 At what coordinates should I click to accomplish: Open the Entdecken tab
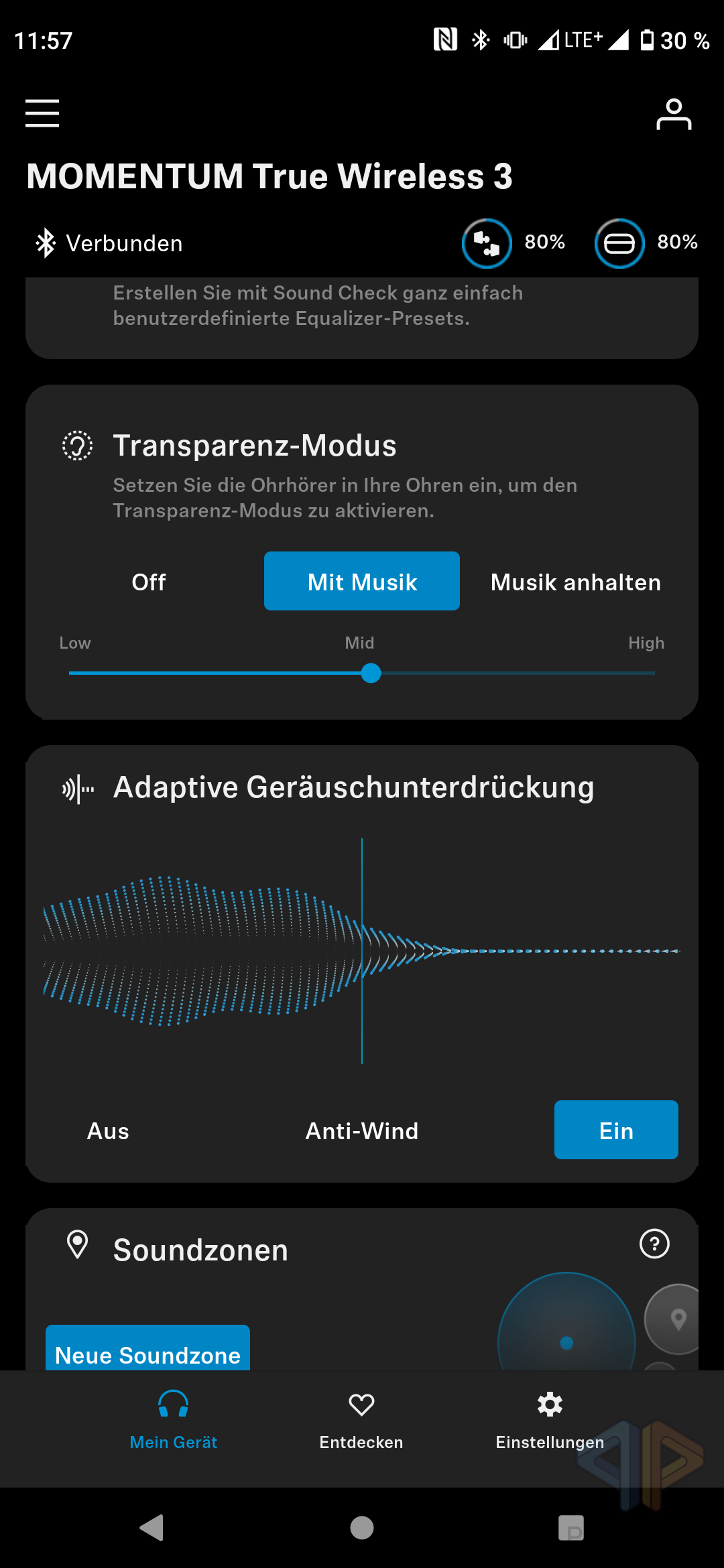pyautogui.click(x=361, y=1419)
